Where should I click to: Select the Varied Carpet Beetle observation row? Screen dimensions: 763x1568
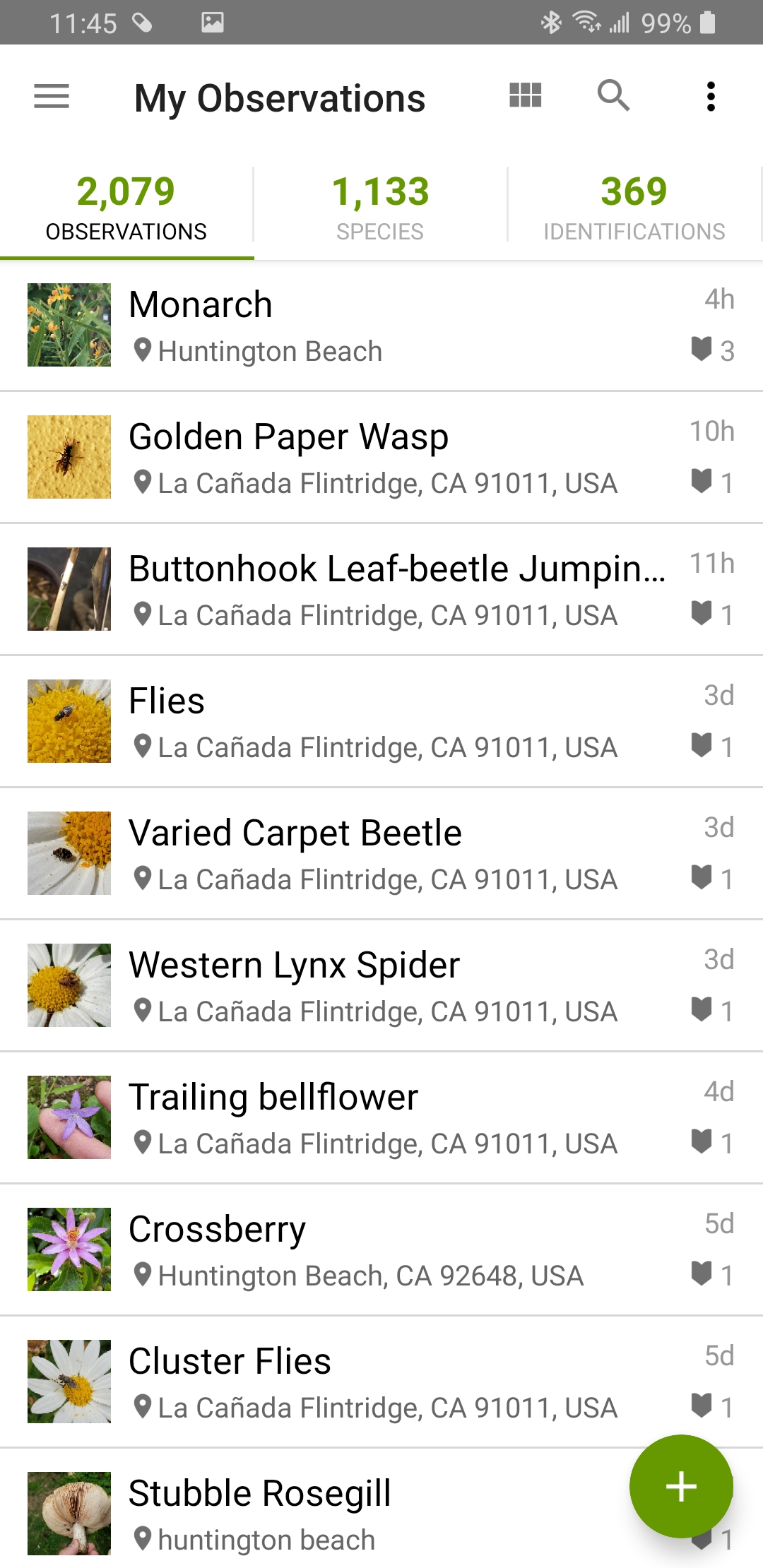coord(381,853)
